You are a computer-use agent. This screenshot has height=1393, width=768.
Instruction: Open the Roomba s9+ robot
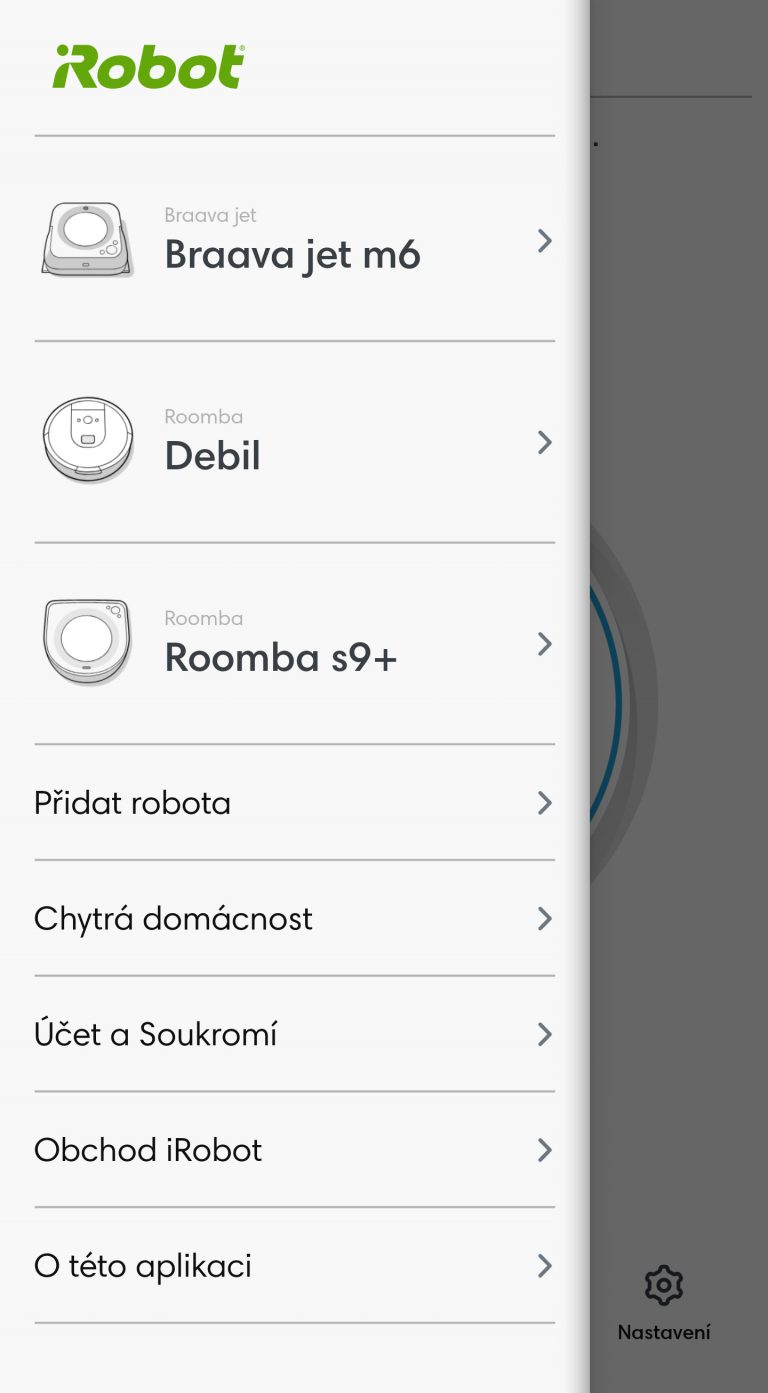(295, 644)
